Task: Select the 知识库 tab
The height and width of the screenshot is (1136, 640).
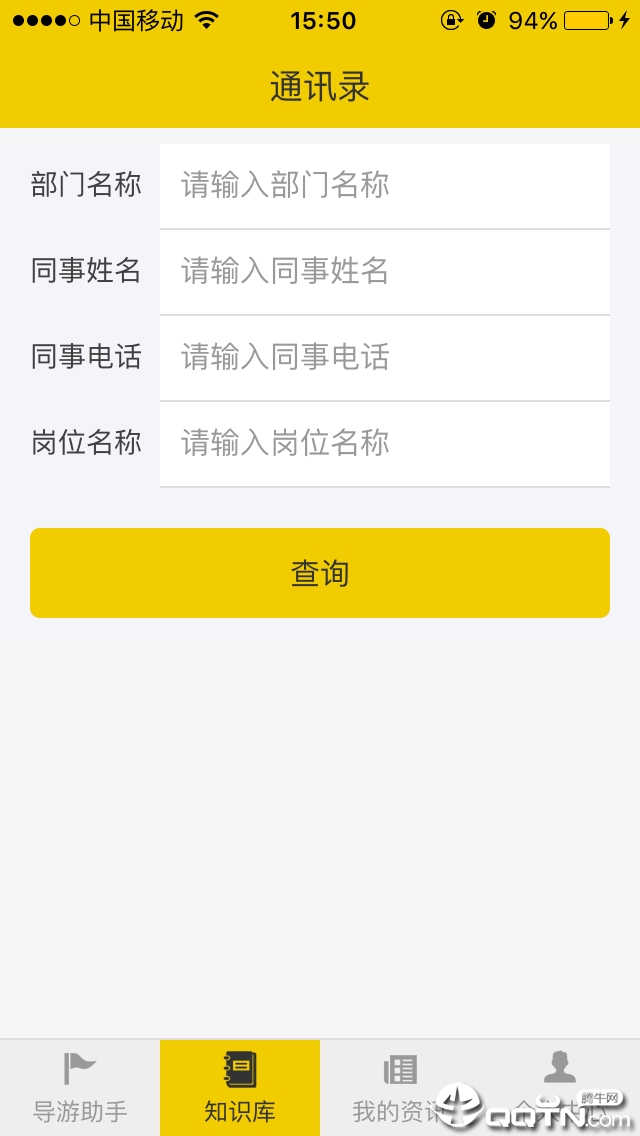Action: pos(240,1087)
